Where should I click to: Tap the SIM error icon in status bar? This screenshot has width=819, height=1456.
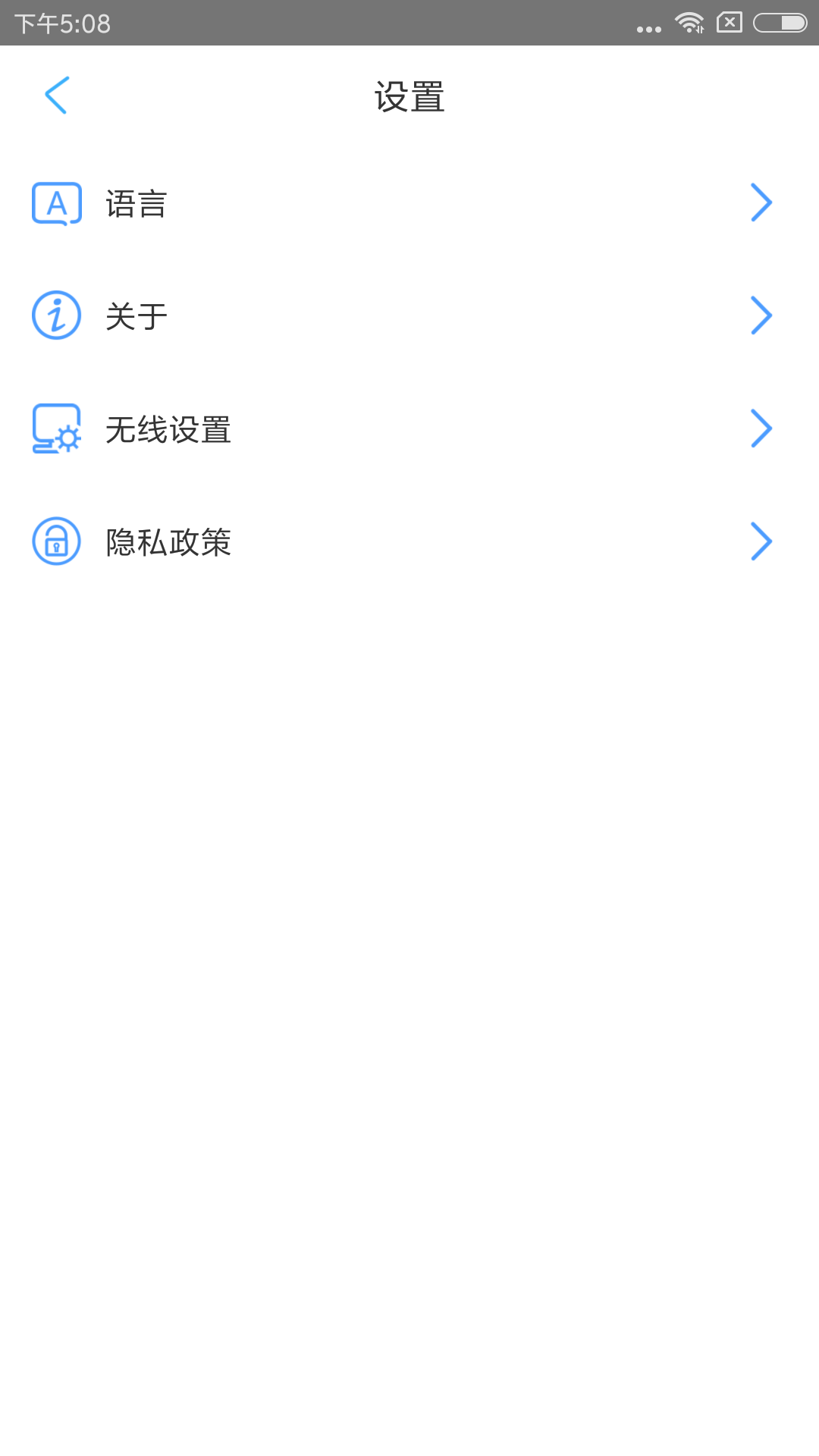tap(730, 24)
